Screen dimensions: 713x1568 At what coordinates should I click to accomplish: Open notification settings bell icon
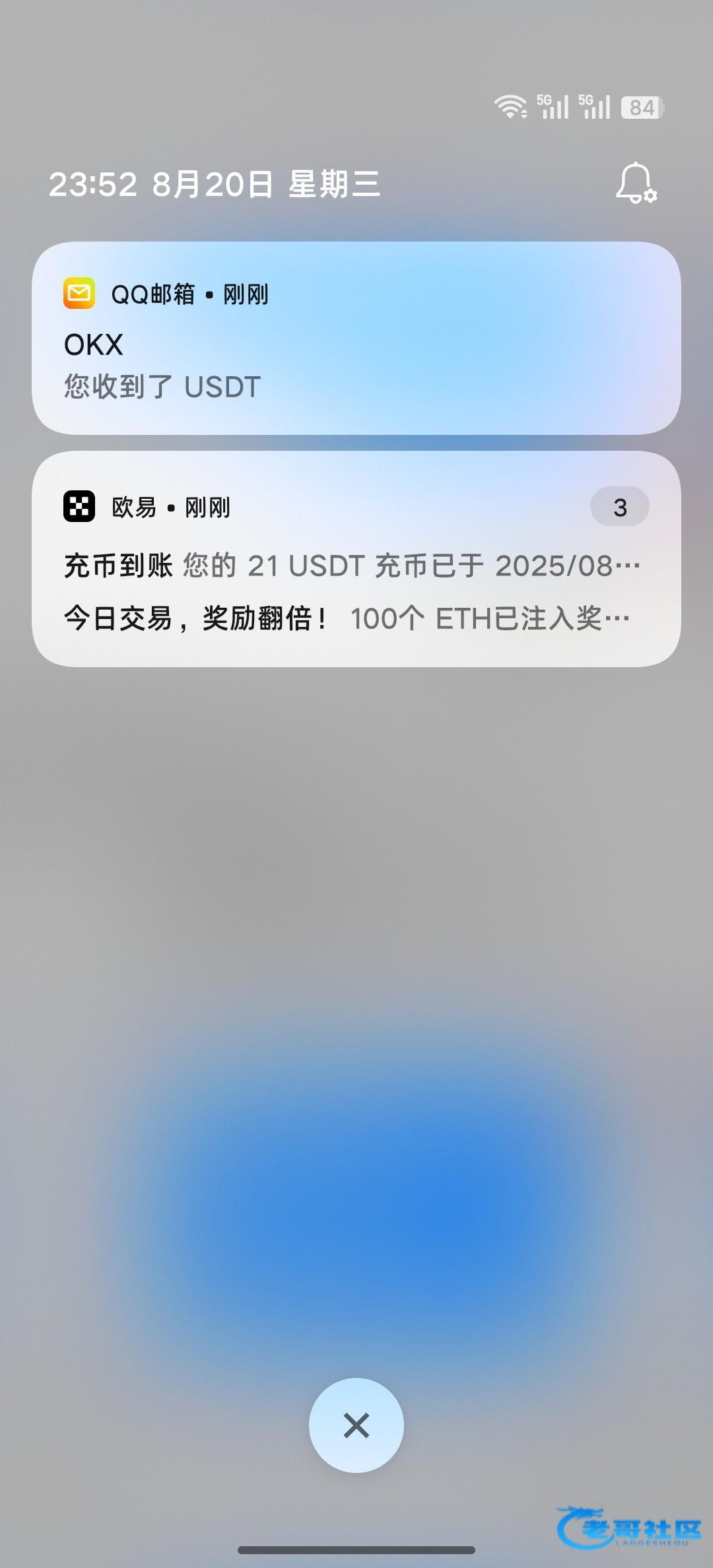(x=636, y=183)
